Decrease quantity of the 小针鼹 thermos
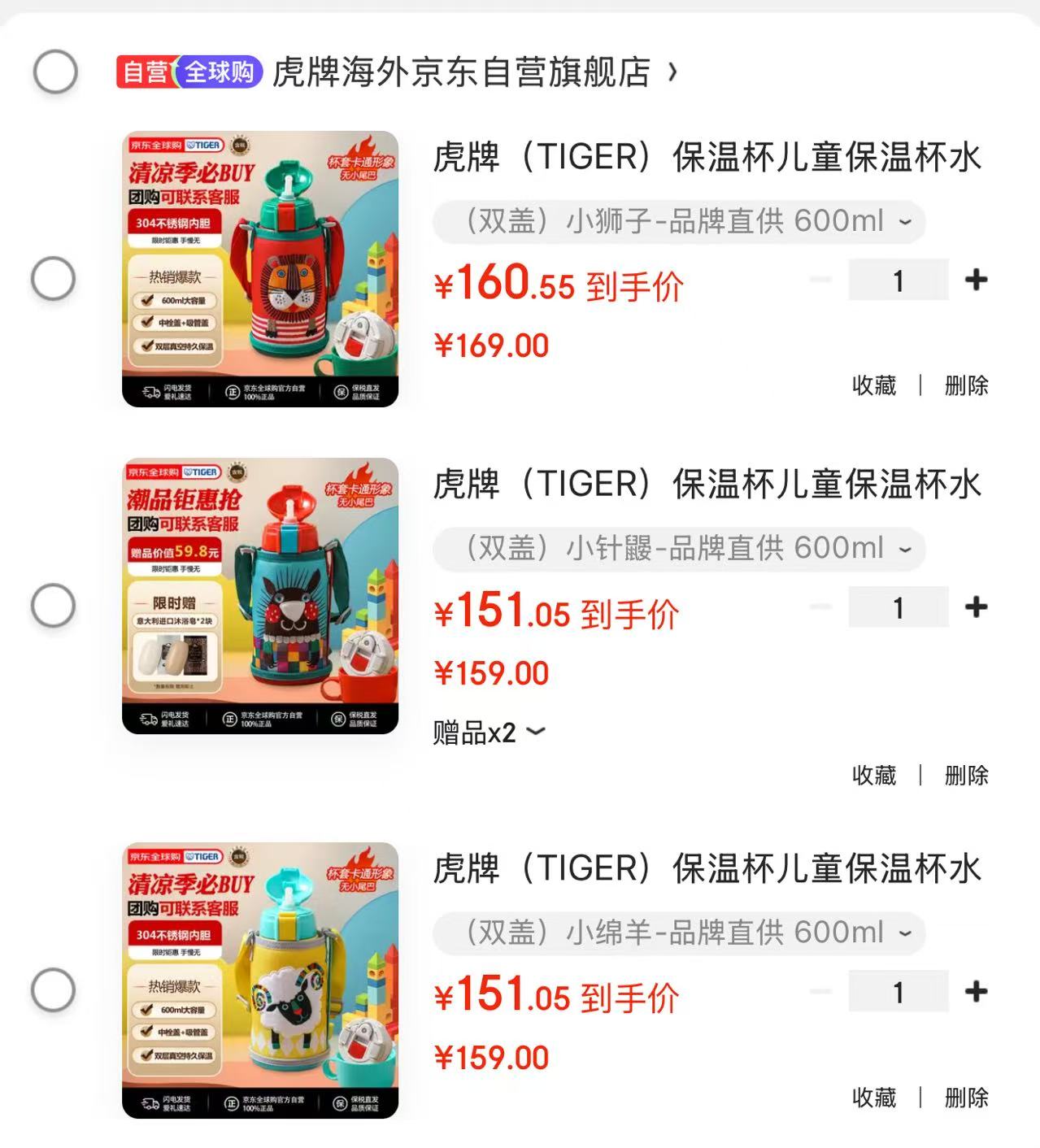 pyautogui.click(x=820, y=605)
